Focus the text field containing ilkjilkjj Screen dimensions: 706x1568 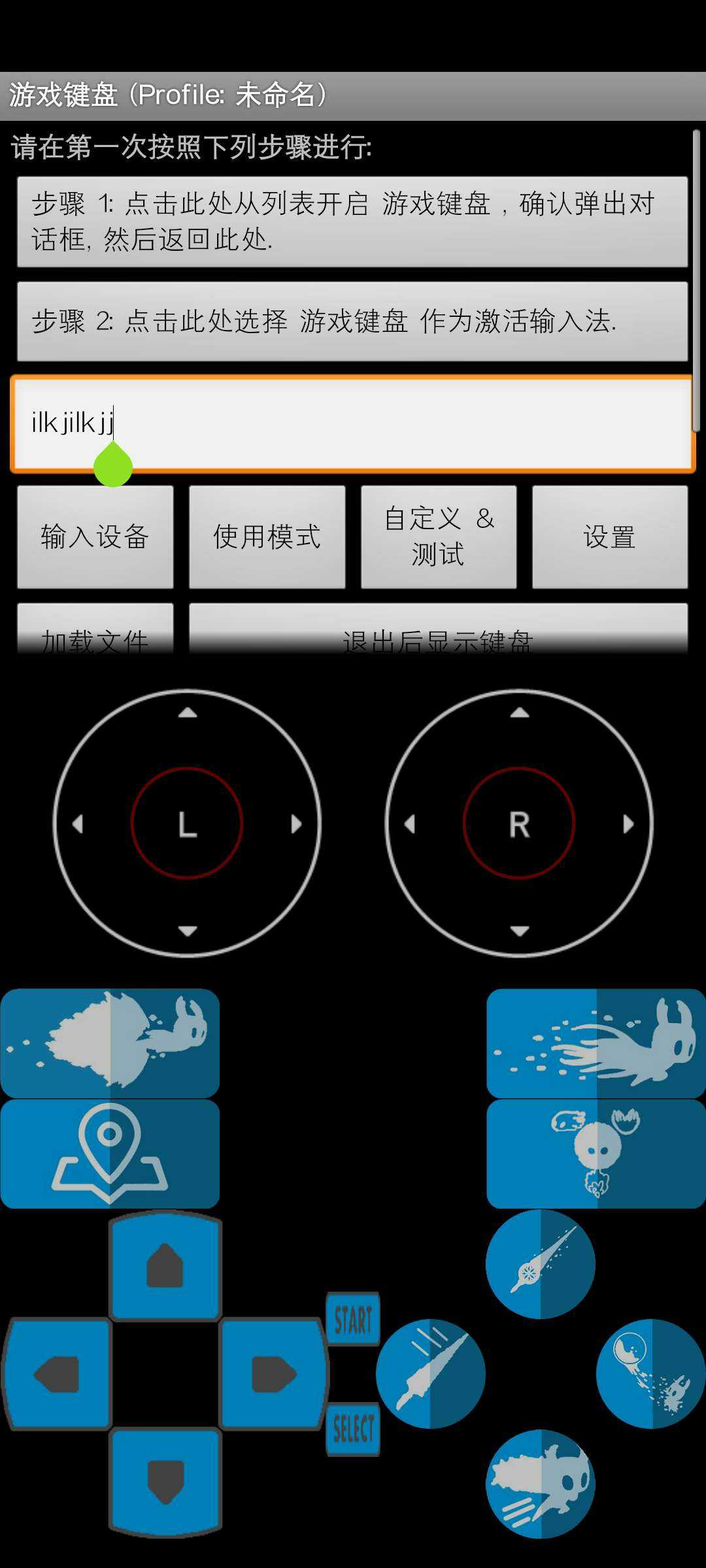point(352,423)
